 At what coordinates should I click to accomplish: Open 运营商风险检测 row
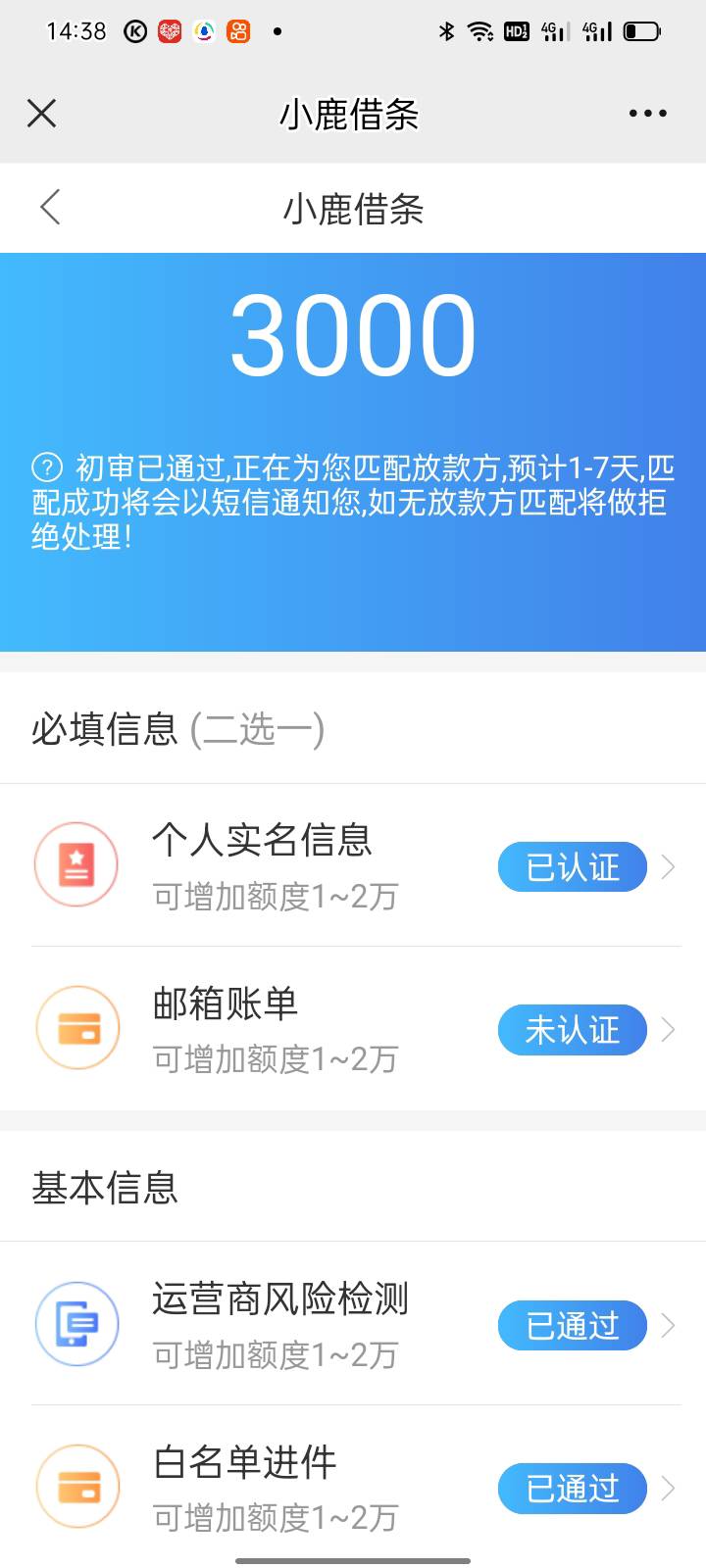(353, 1325)
